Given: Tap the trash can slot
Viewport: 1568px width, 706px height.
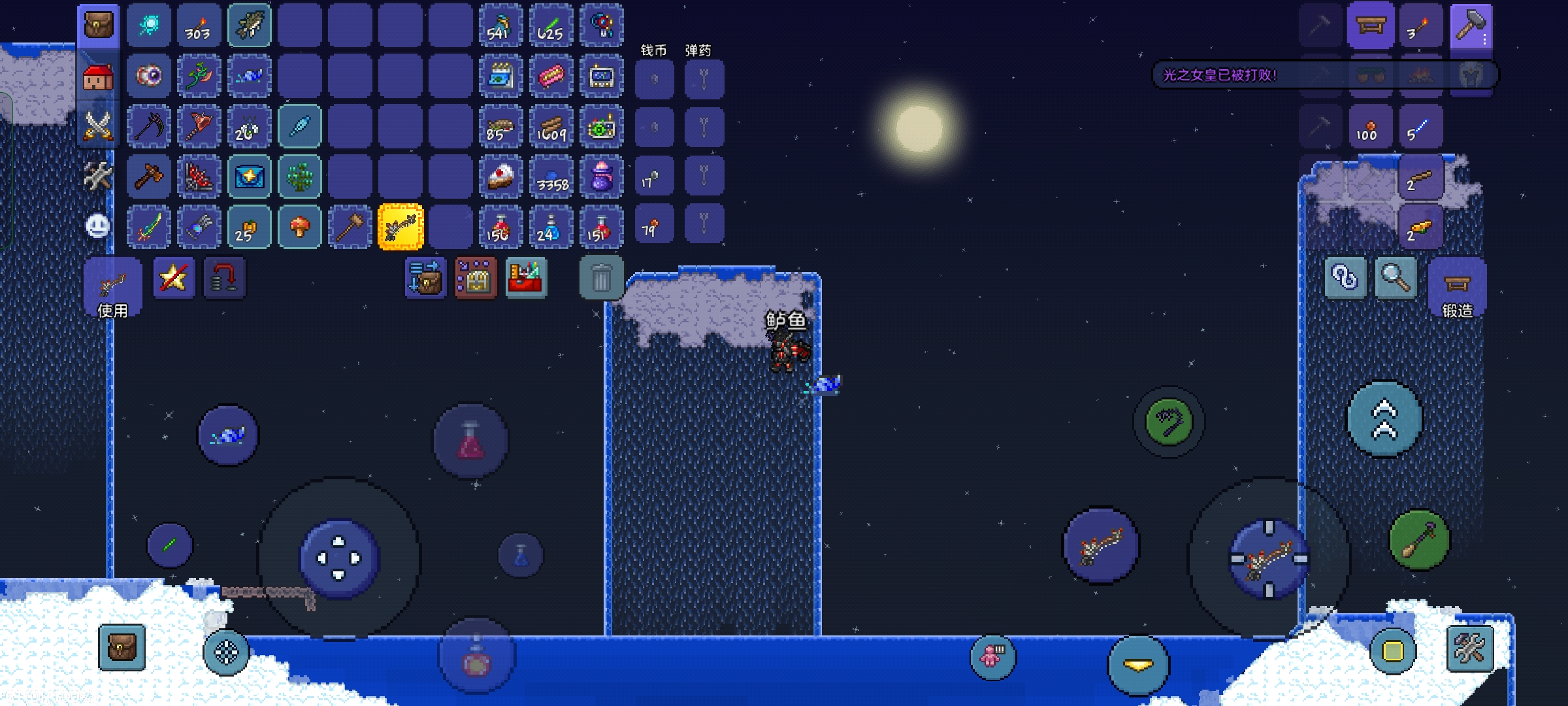Looking at the screenshot, I should [x=601, y=278].
